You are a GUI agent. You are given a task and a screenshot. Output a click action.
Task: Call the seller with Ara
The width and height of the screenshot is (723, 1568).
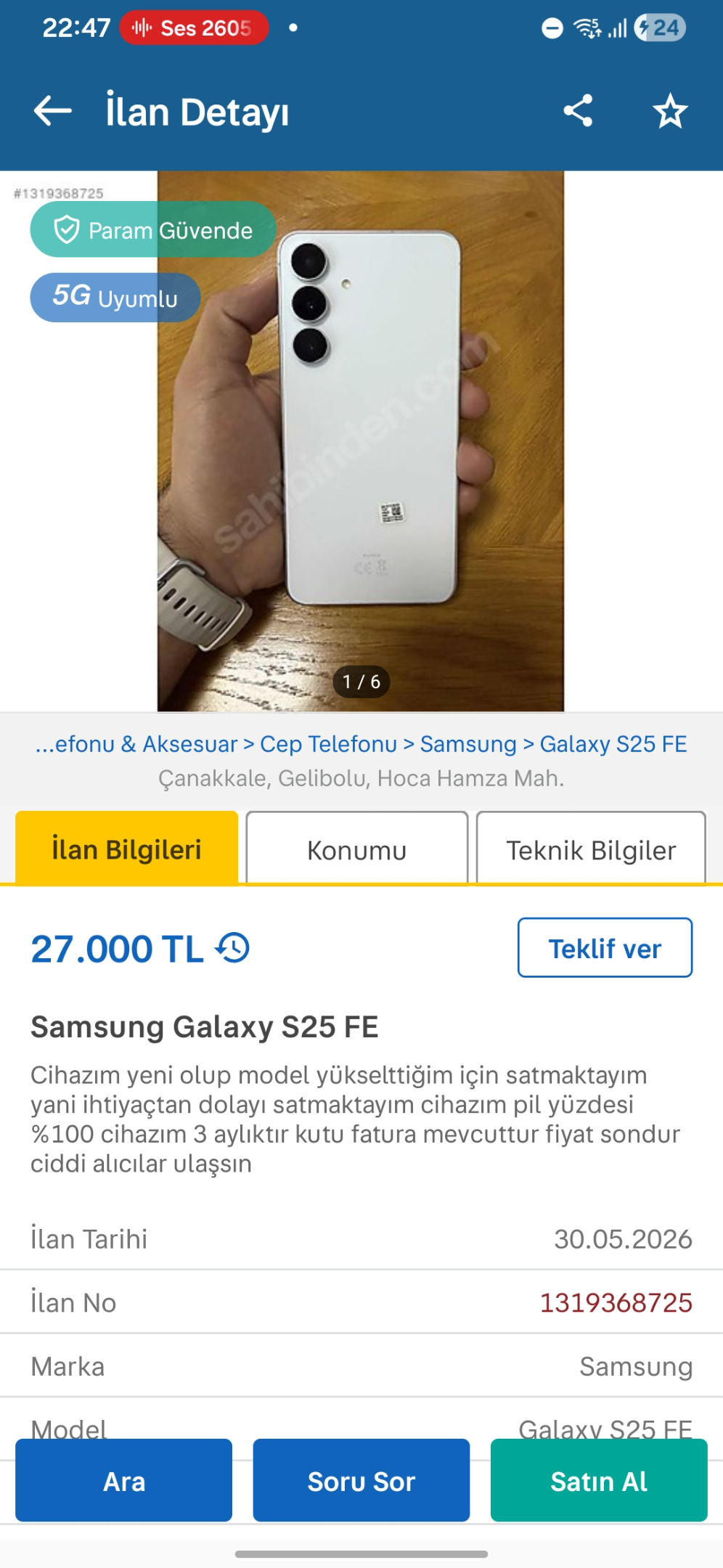(123, 1480)
